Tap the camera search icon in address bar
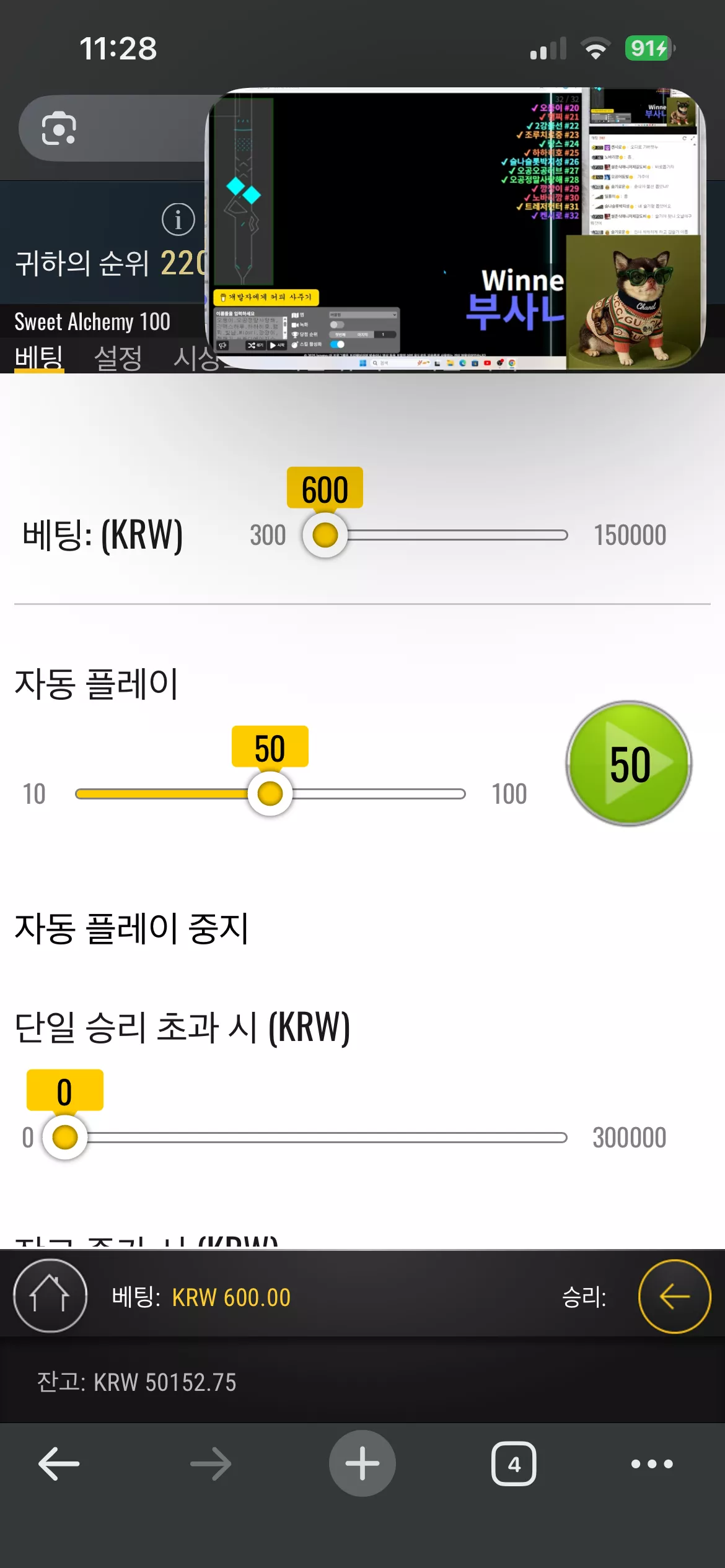The image size is (725, 1568). click(59, 128)
